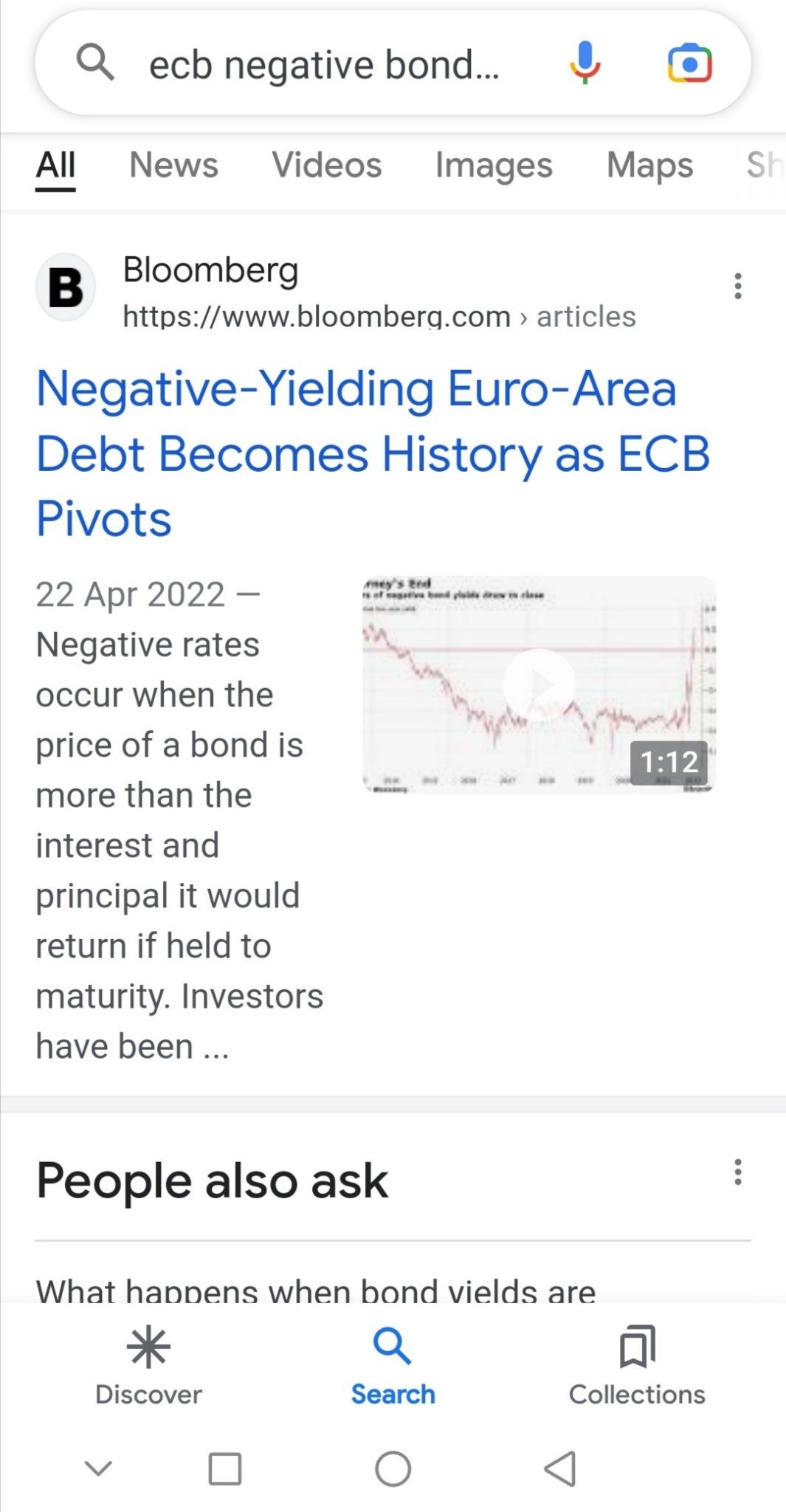The width and height of the screenshot is (786, 1512).
Task: Start voice search with the microphone icon
Action: (585, 63)
